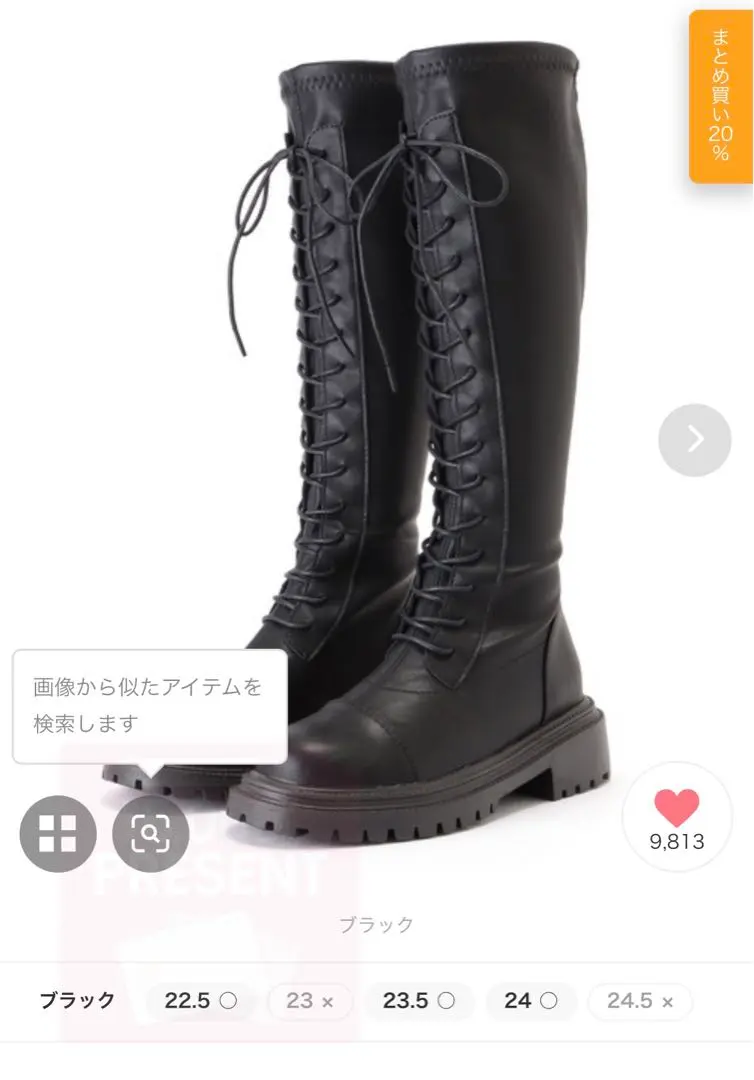Image resolution: width=754 pixels, height=1080 pixels.
Task: Select size 23.5 in black
Action: [x=419, y=1001]
